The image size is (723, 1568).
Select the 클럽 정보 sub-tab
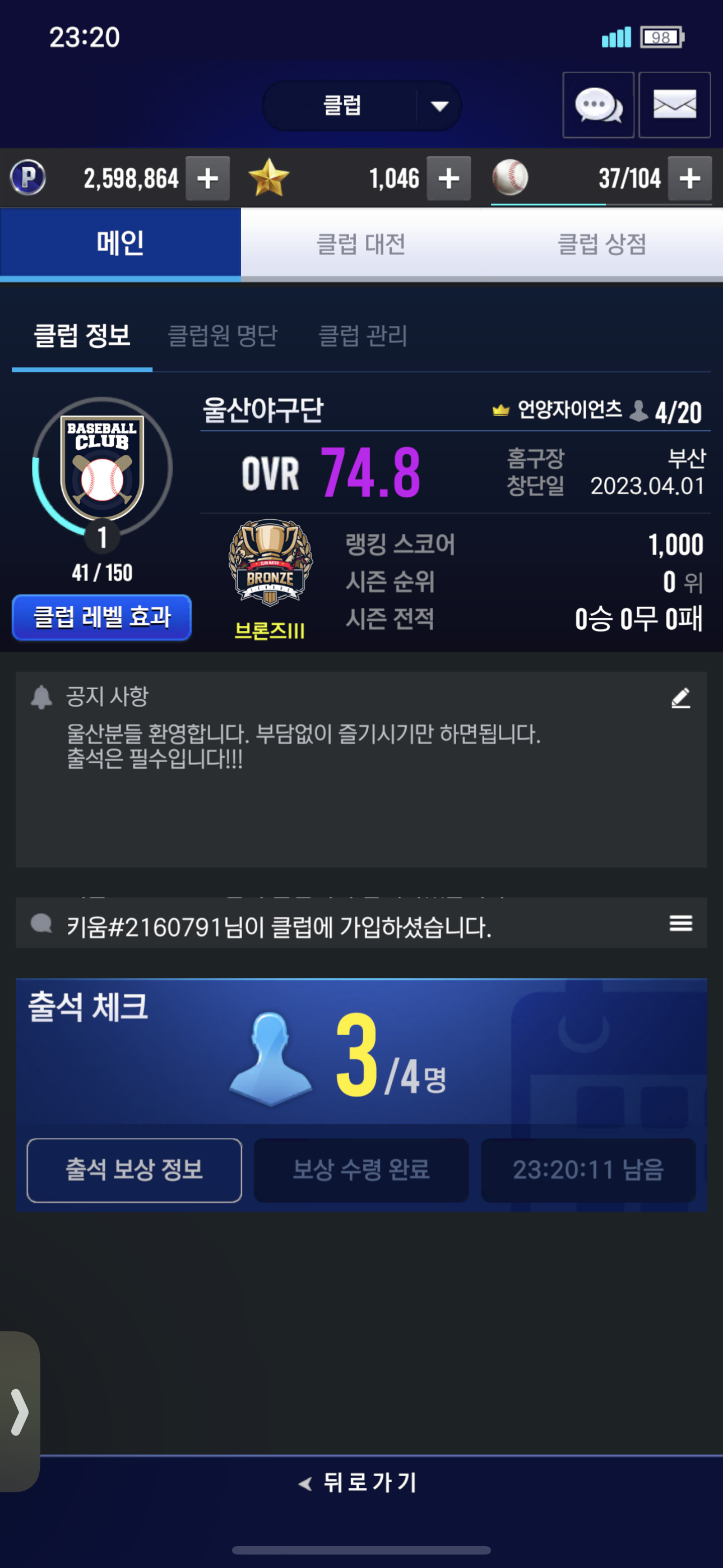(82, 335)
